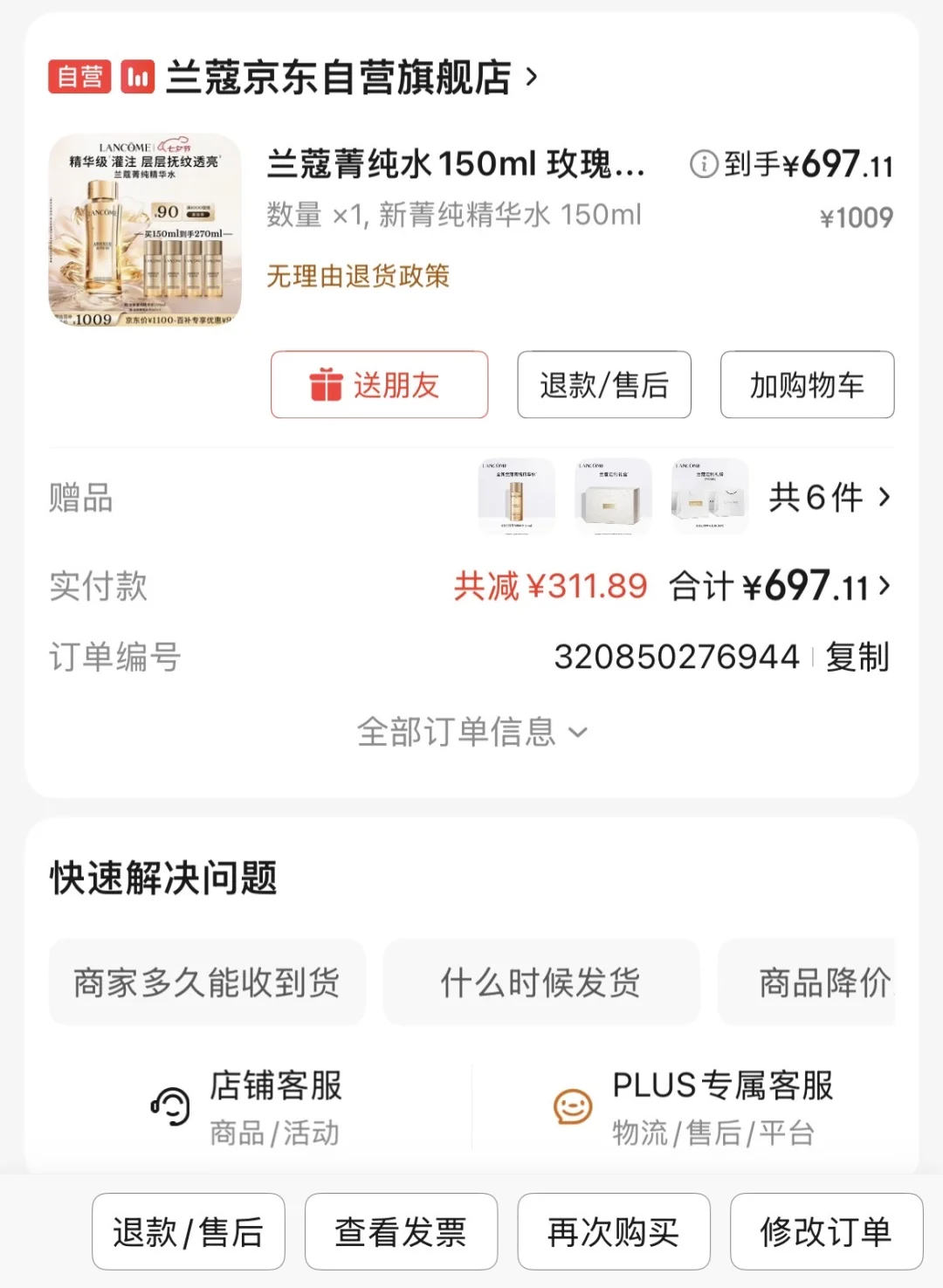Open payment details via 合计¥697.11 arrow
943x1288 pixels.
coord(885,586)
